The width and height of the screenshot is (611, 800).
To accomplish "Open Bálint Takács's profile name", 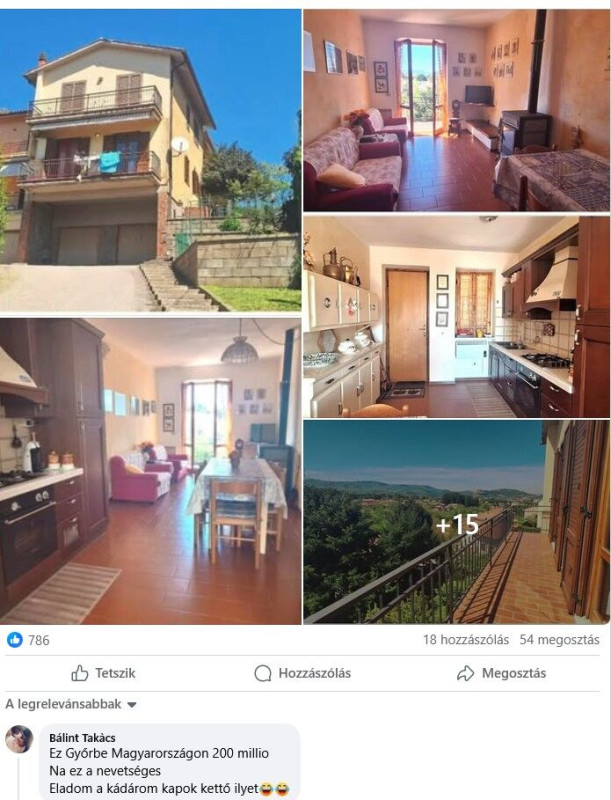I will (x=84, y=737).
